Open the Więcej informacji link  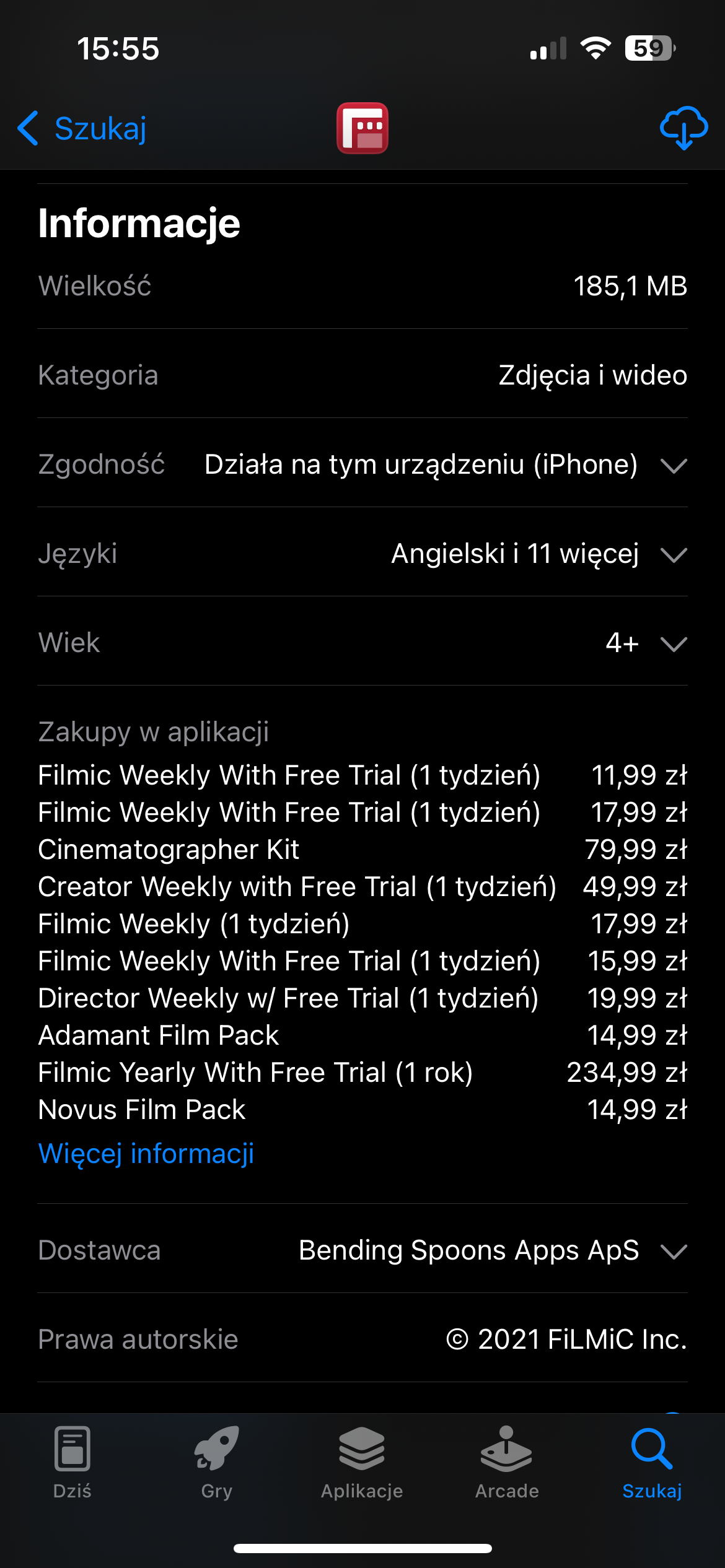click(x=146, y=1154)
